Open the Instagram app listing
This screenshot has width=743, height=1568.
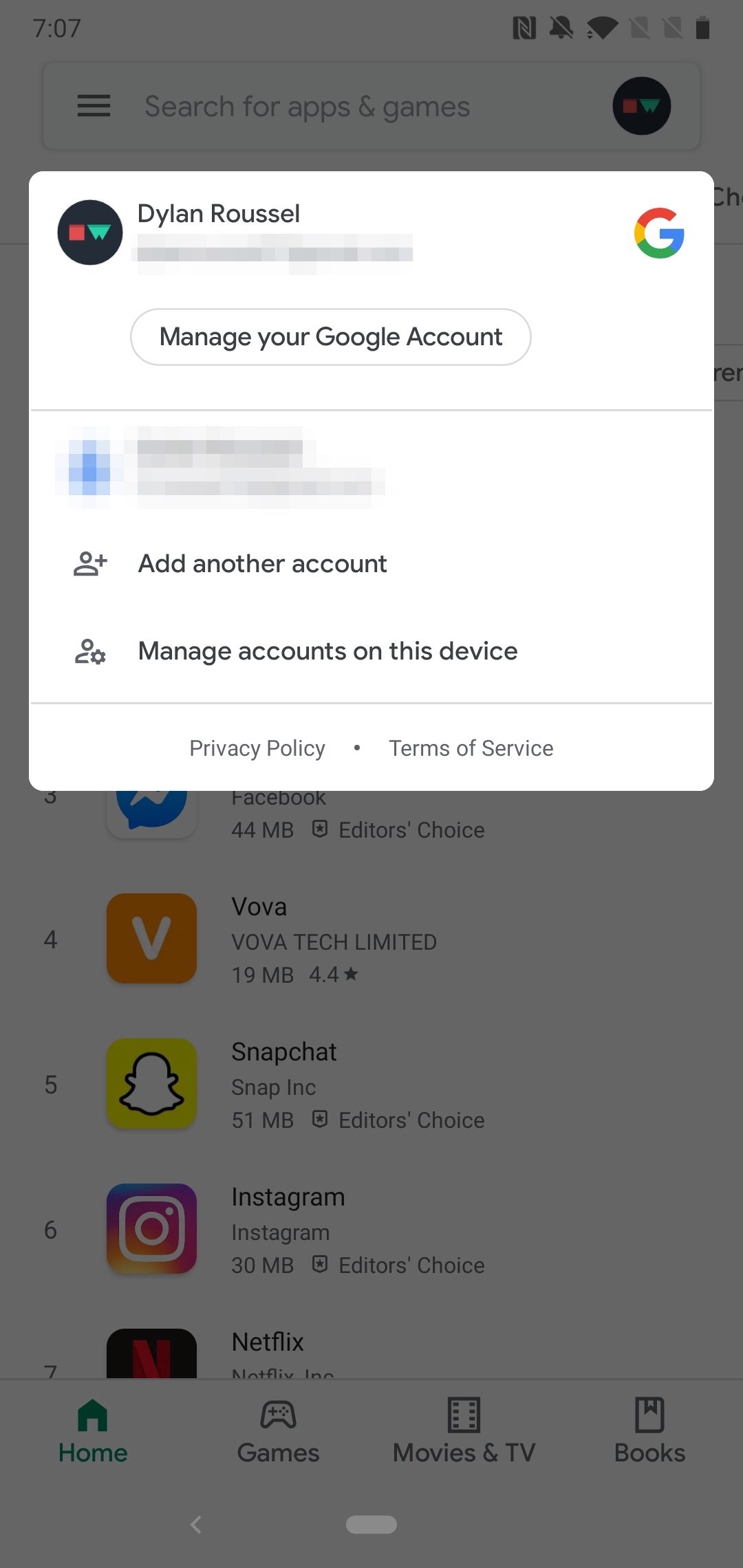[371, 1230]
